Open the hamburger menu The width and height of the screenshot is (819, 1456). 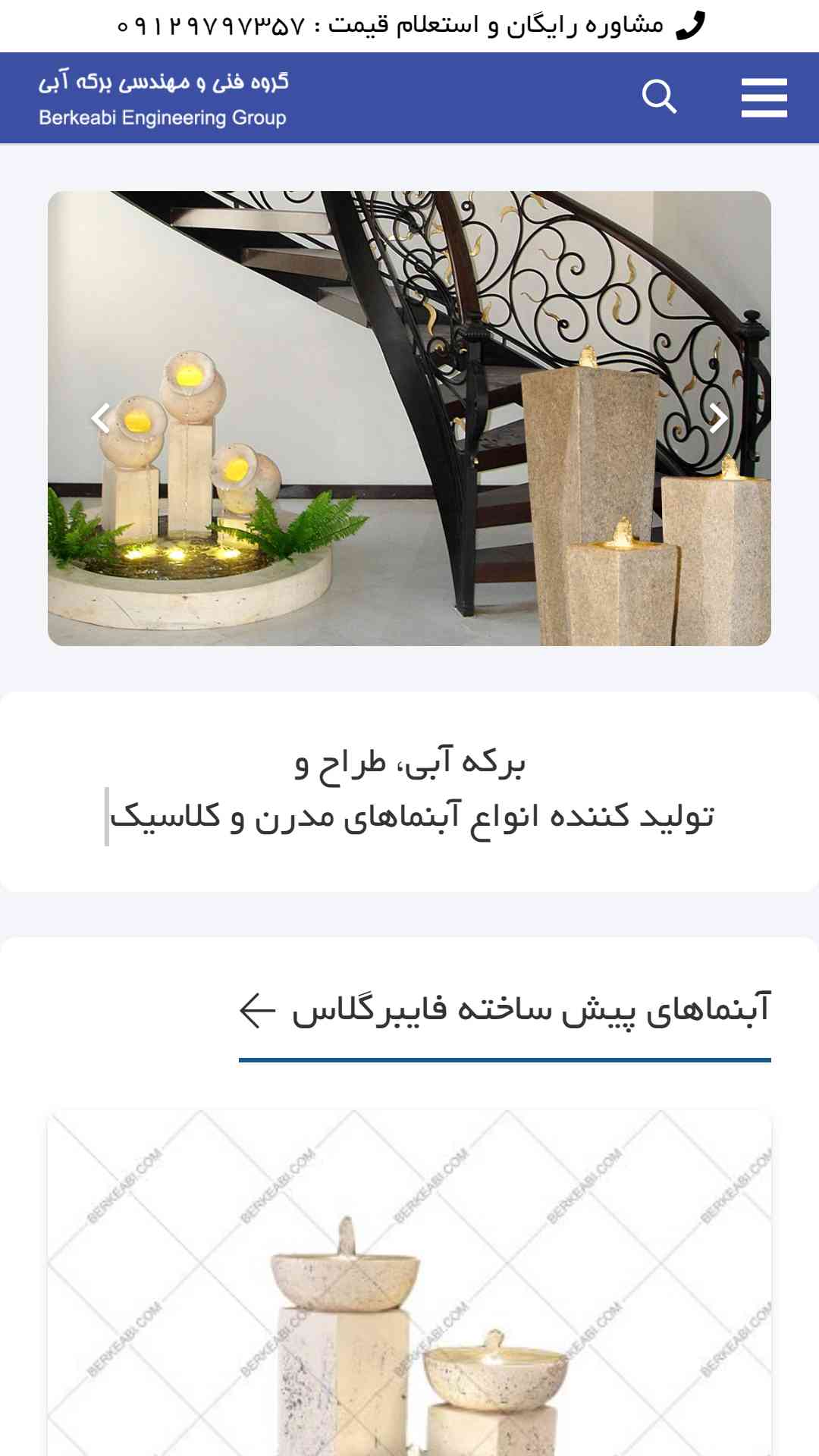(764, 98)
